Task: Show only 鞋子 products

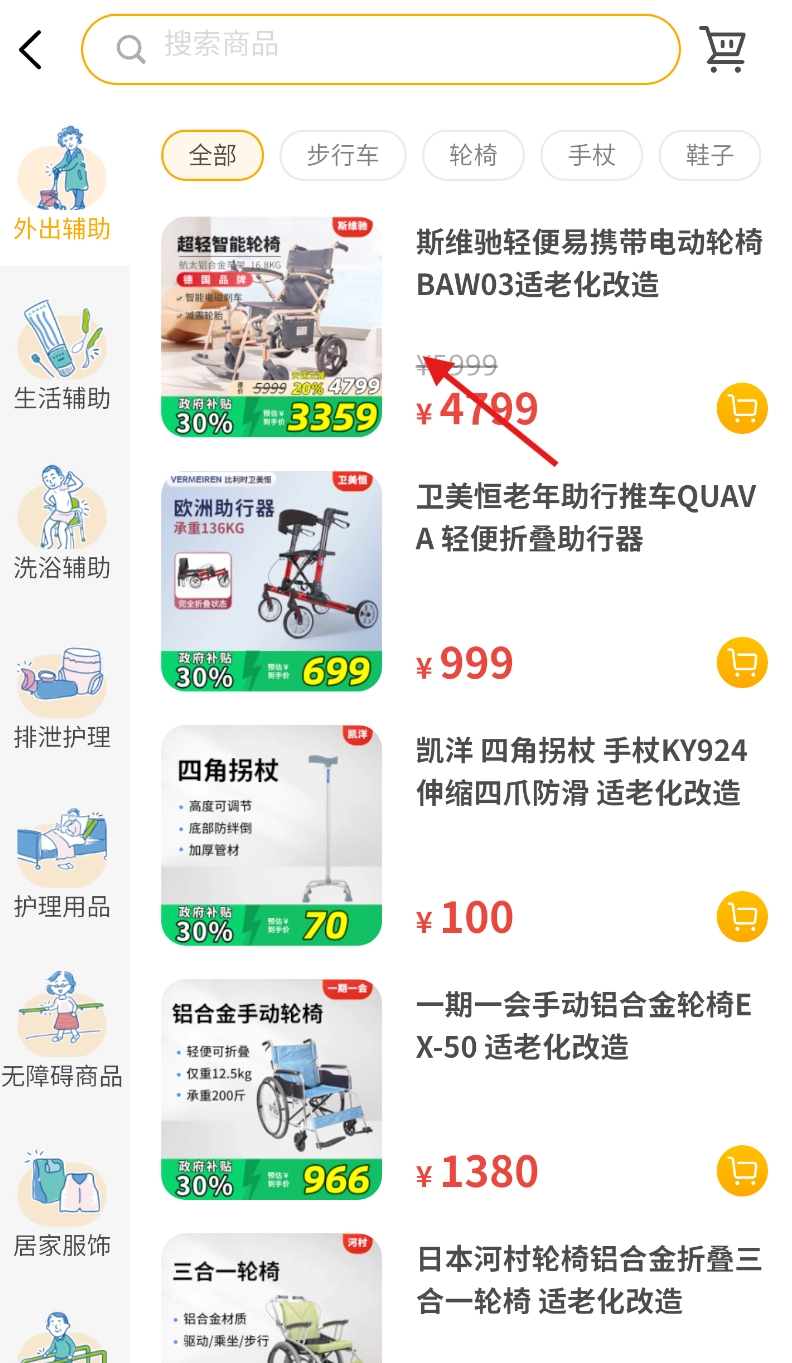Action: click(709, 156)
